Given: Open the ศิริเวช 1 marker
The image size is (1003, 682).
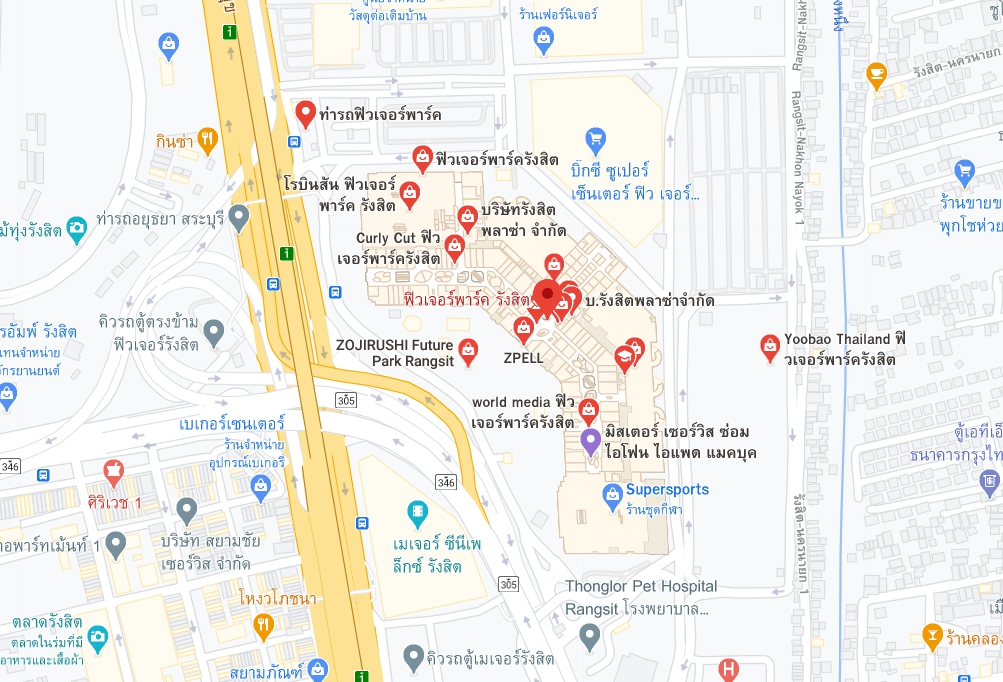Looking at the screenshot, I should coord(113,468).
